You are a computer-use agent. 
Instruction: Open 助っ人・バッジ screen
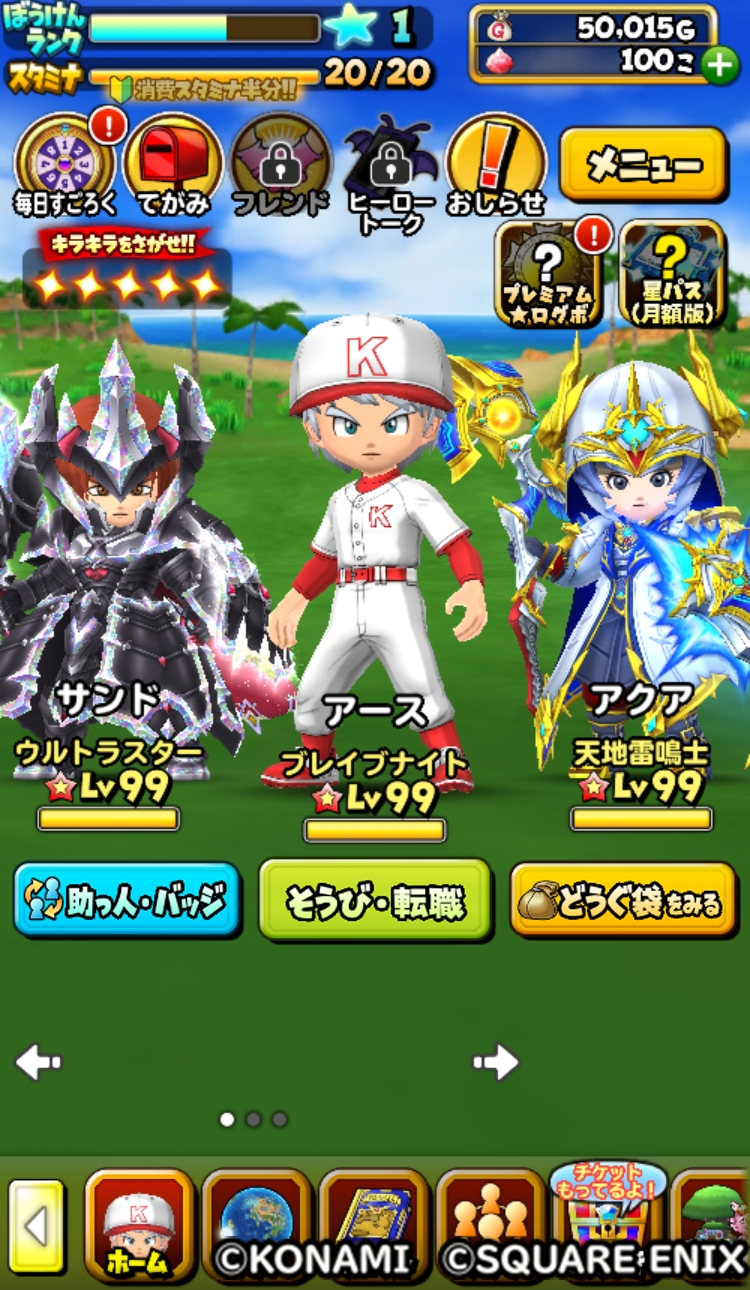coord(127,900)
